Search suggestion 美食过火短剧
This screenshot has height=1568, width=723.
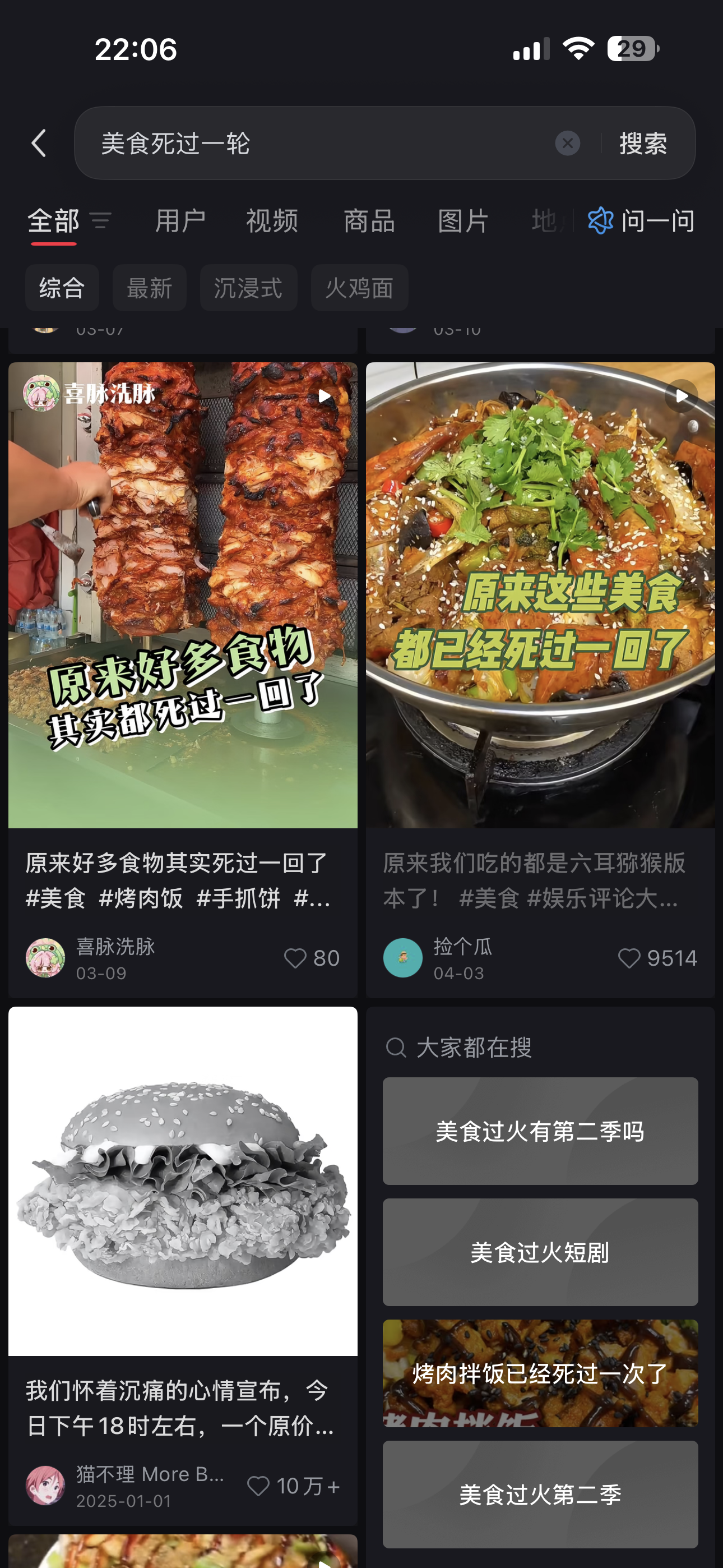point(540,1252)
